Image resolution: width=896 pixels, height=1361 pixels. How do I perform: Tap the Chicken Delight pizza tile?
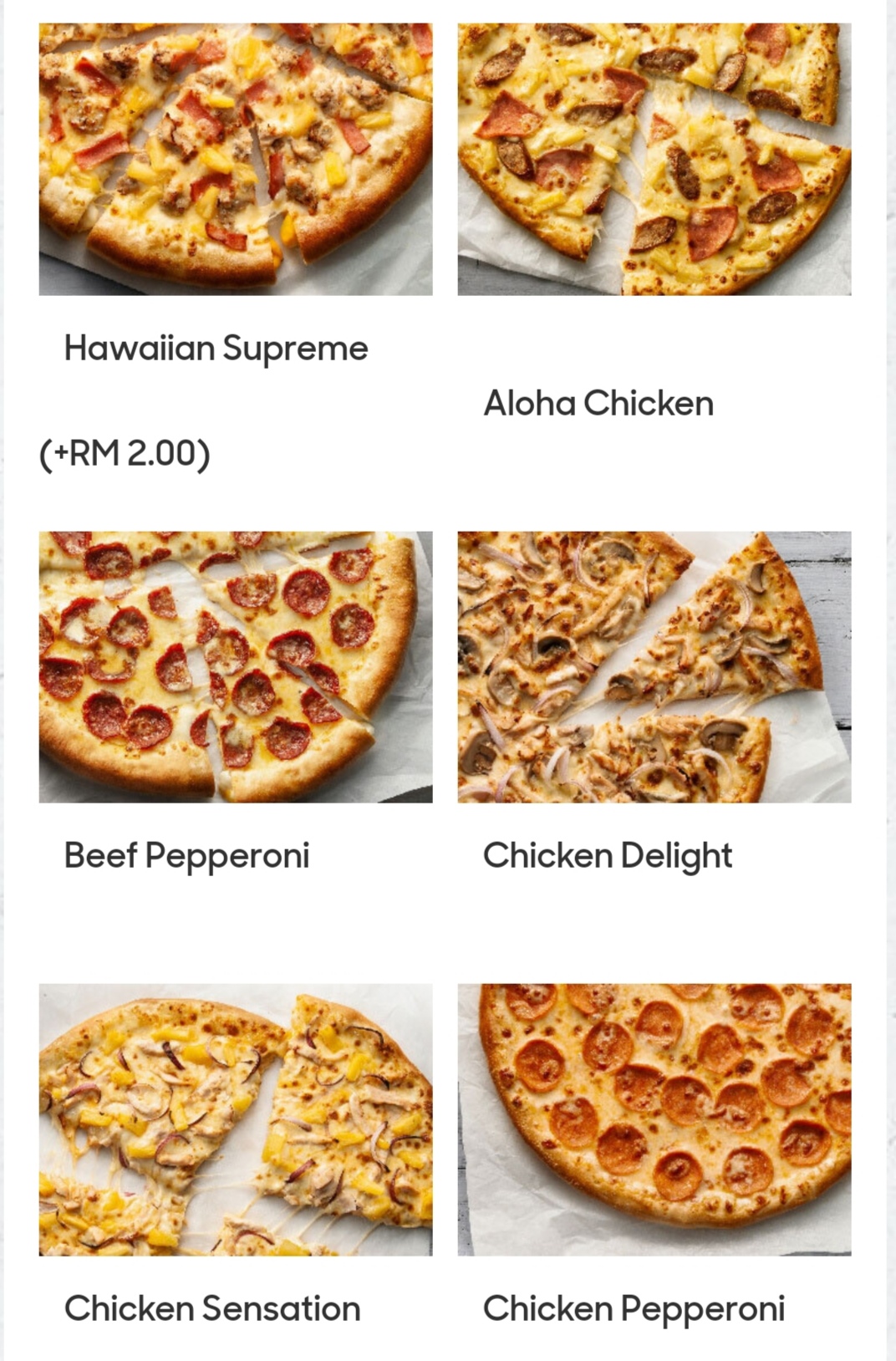pyautogui.click(x=654, y=667)
